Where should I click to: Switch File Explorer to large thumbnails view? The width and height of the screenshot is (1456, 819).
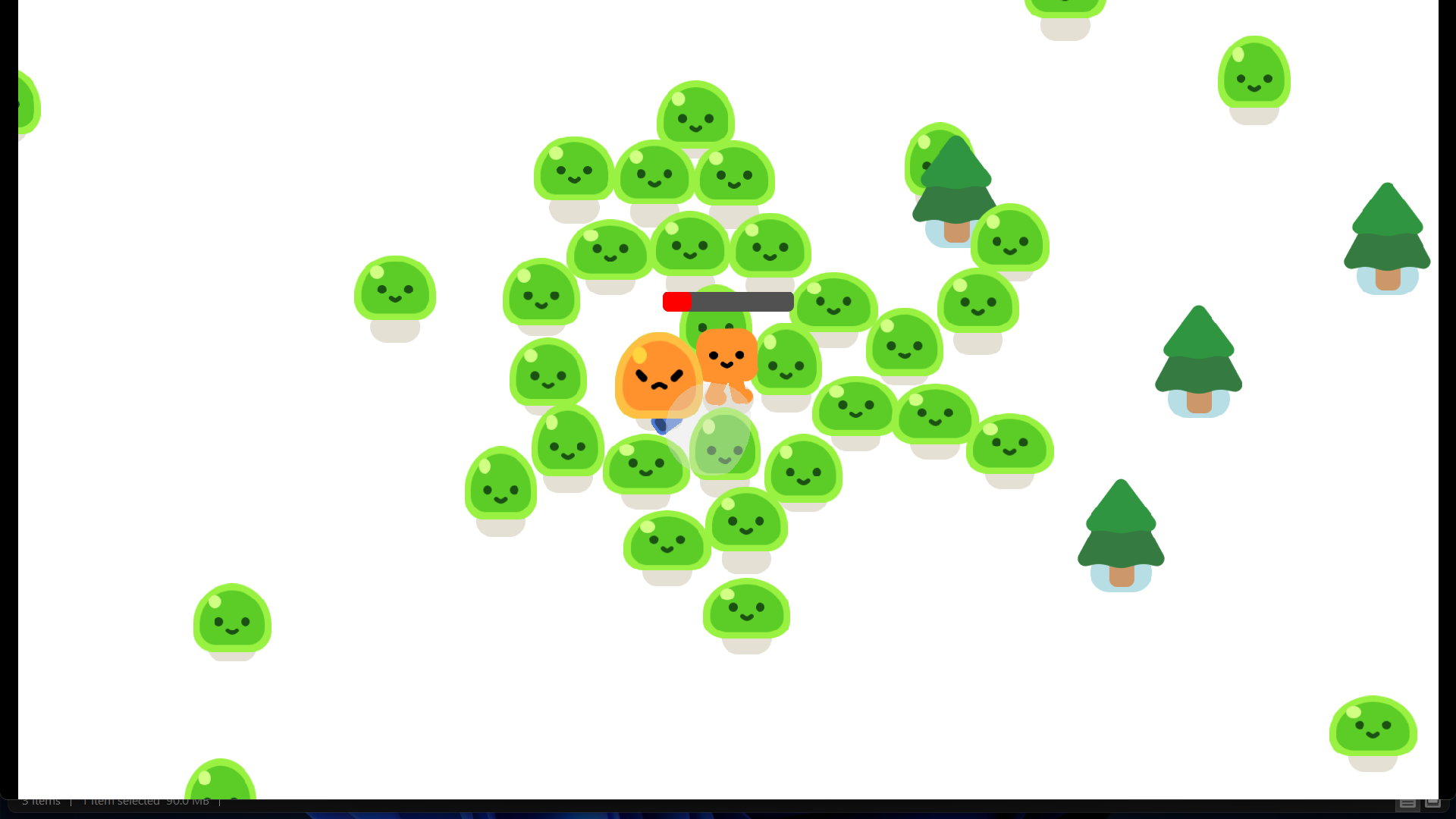[1432, 802]
